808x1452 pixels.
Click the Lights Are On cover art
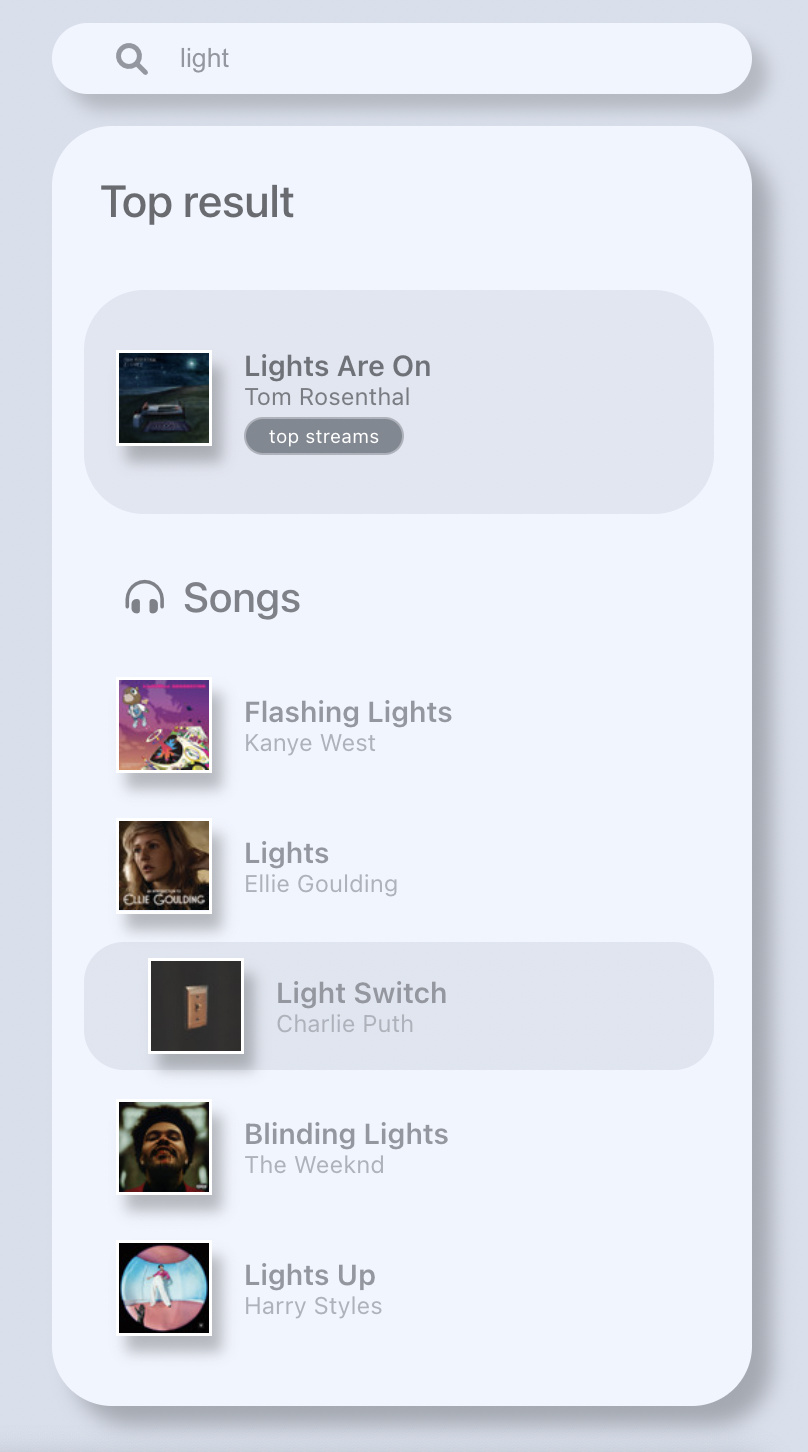point(163,397)
